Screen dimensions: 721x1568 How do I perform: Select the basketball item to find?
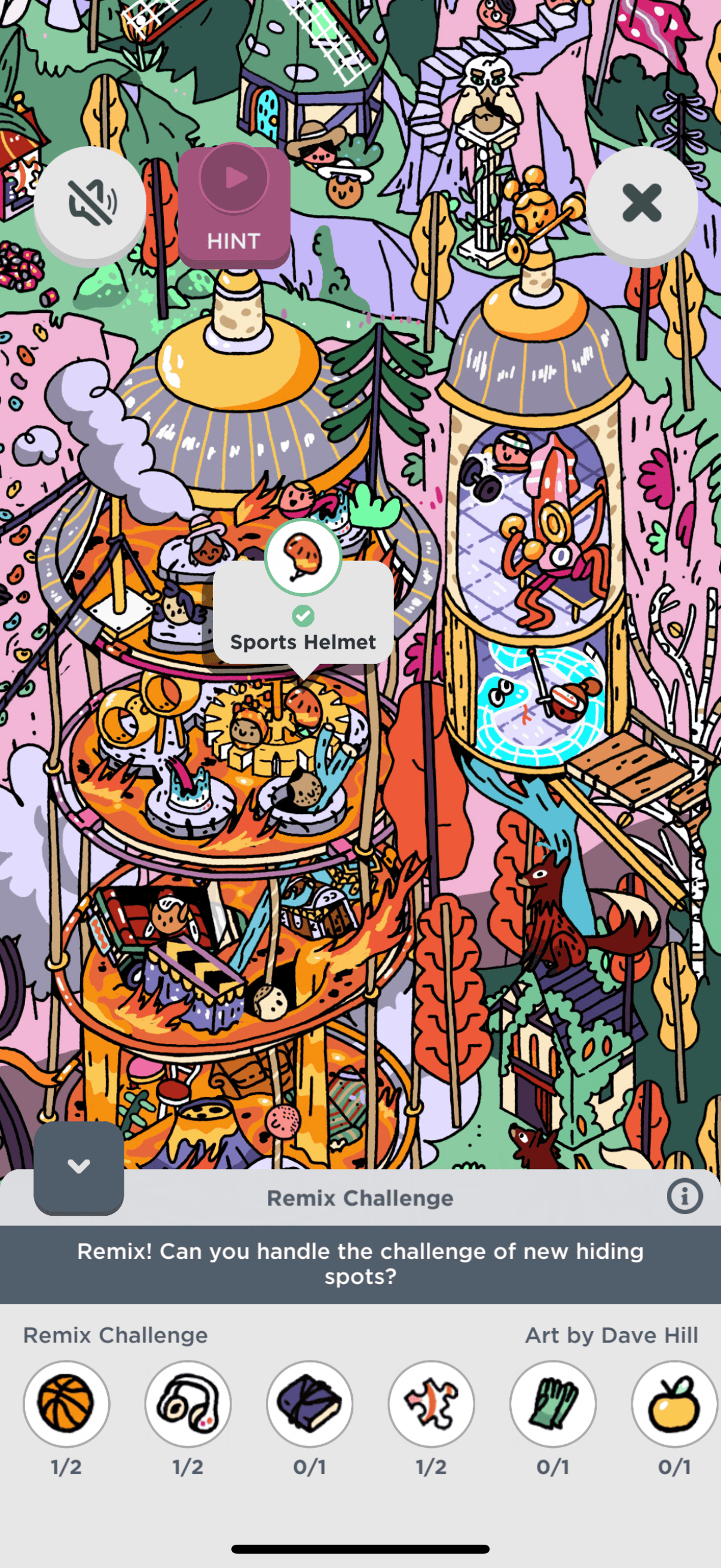point(66,1404)
